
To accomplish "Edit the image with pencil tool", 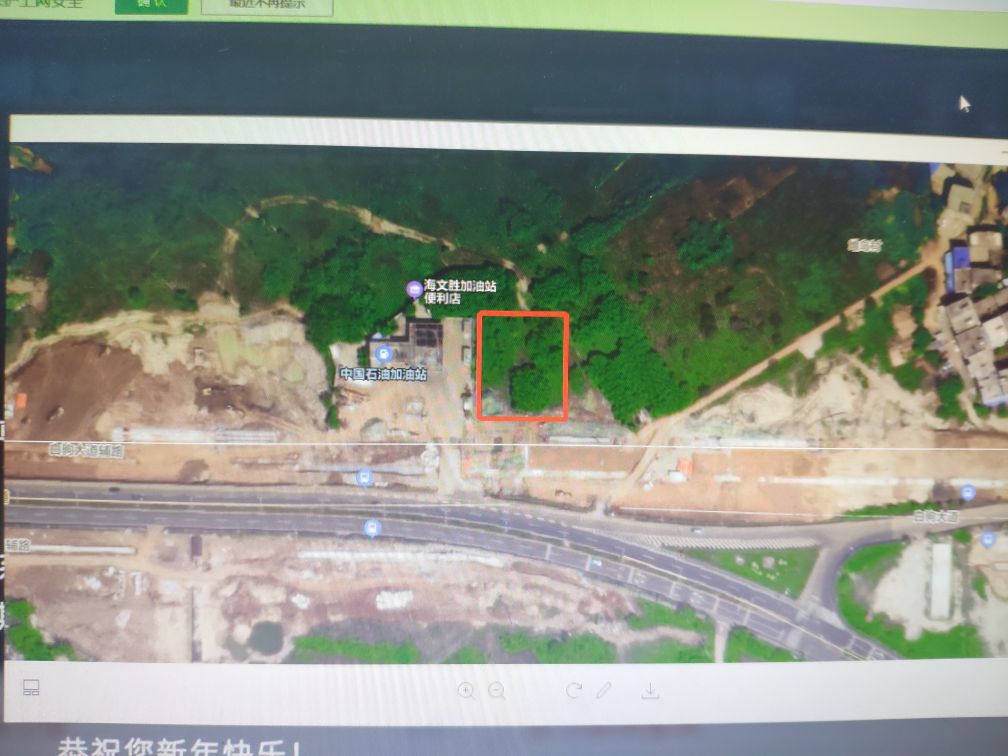I will pos(604,690).
